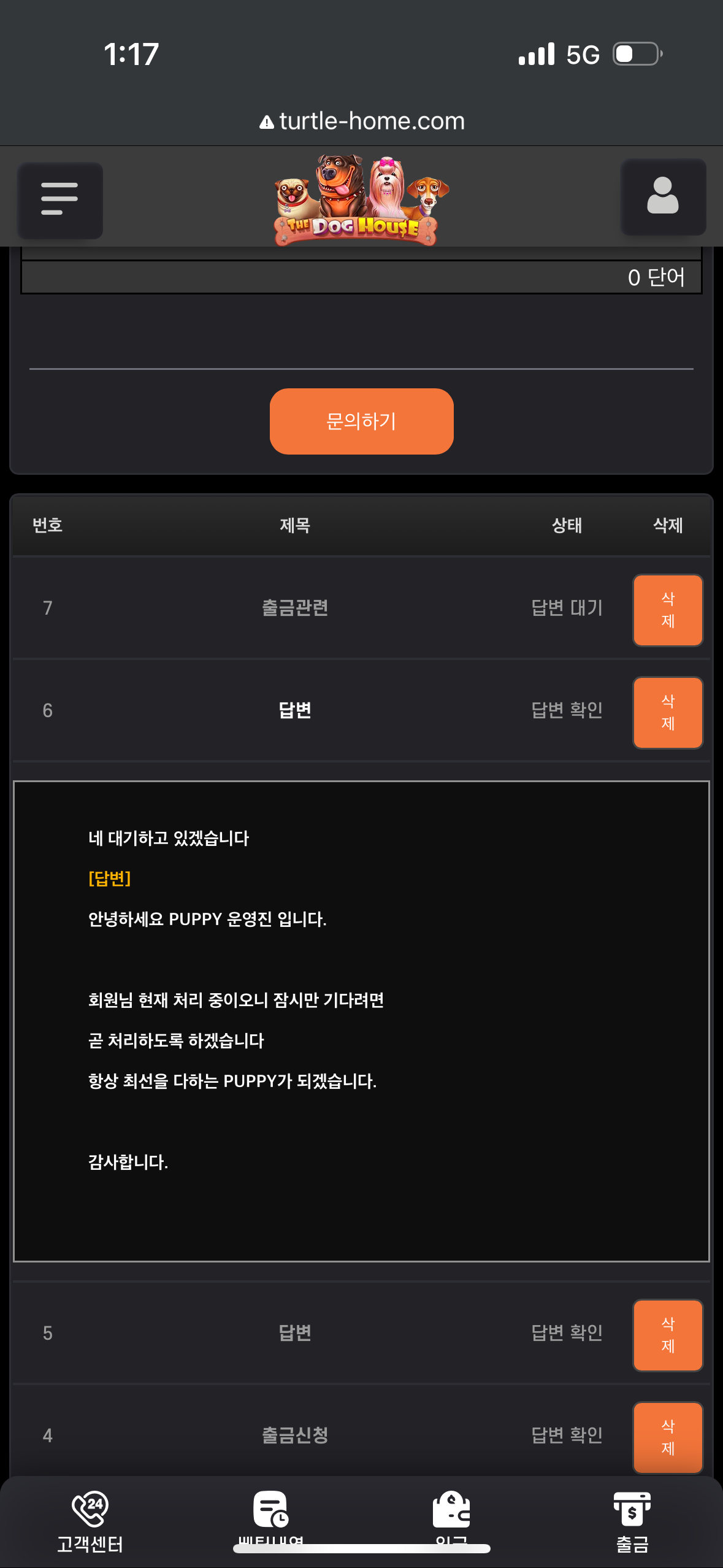
Task: Delete inquiry number 4
Action: [x=667, y=1437]
